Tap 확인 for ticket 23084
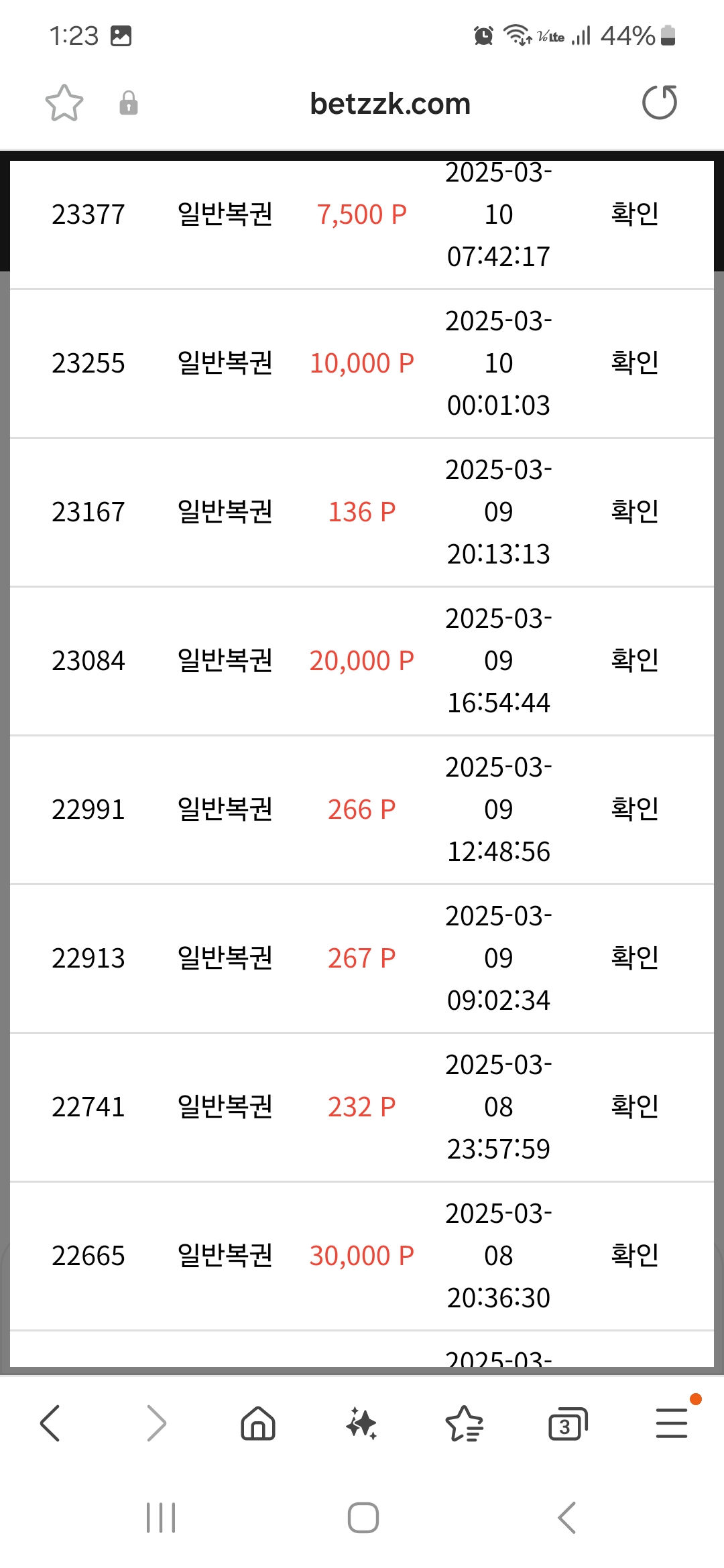The image size is (724, 1568). coord(634,660)
